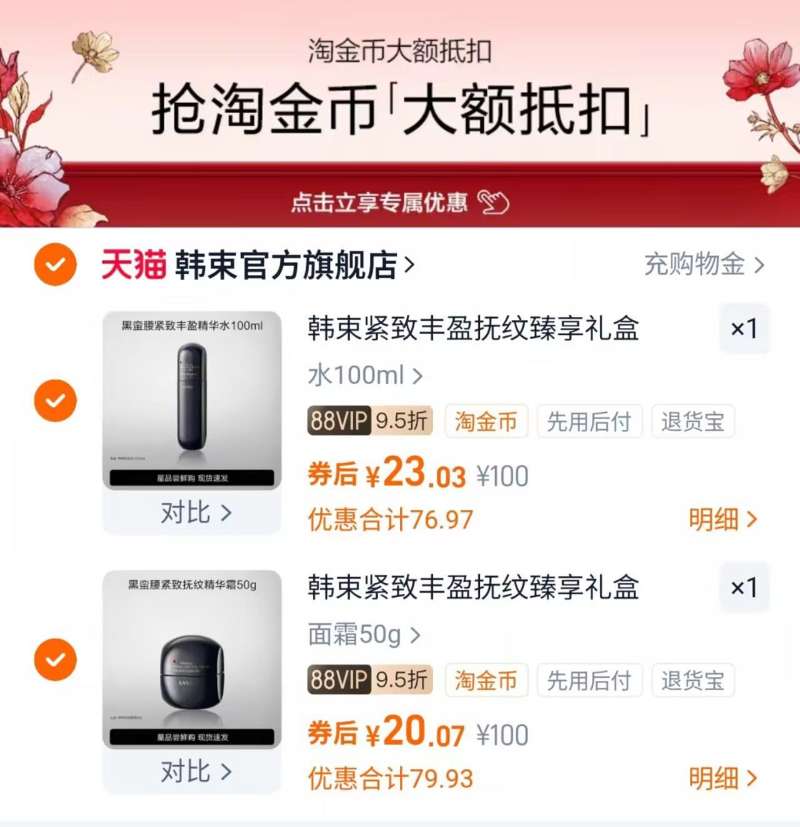This screenshot has height=827, width=800.
Task: Open the 先用后付 tag on the first product
Action: click(589, 422)
